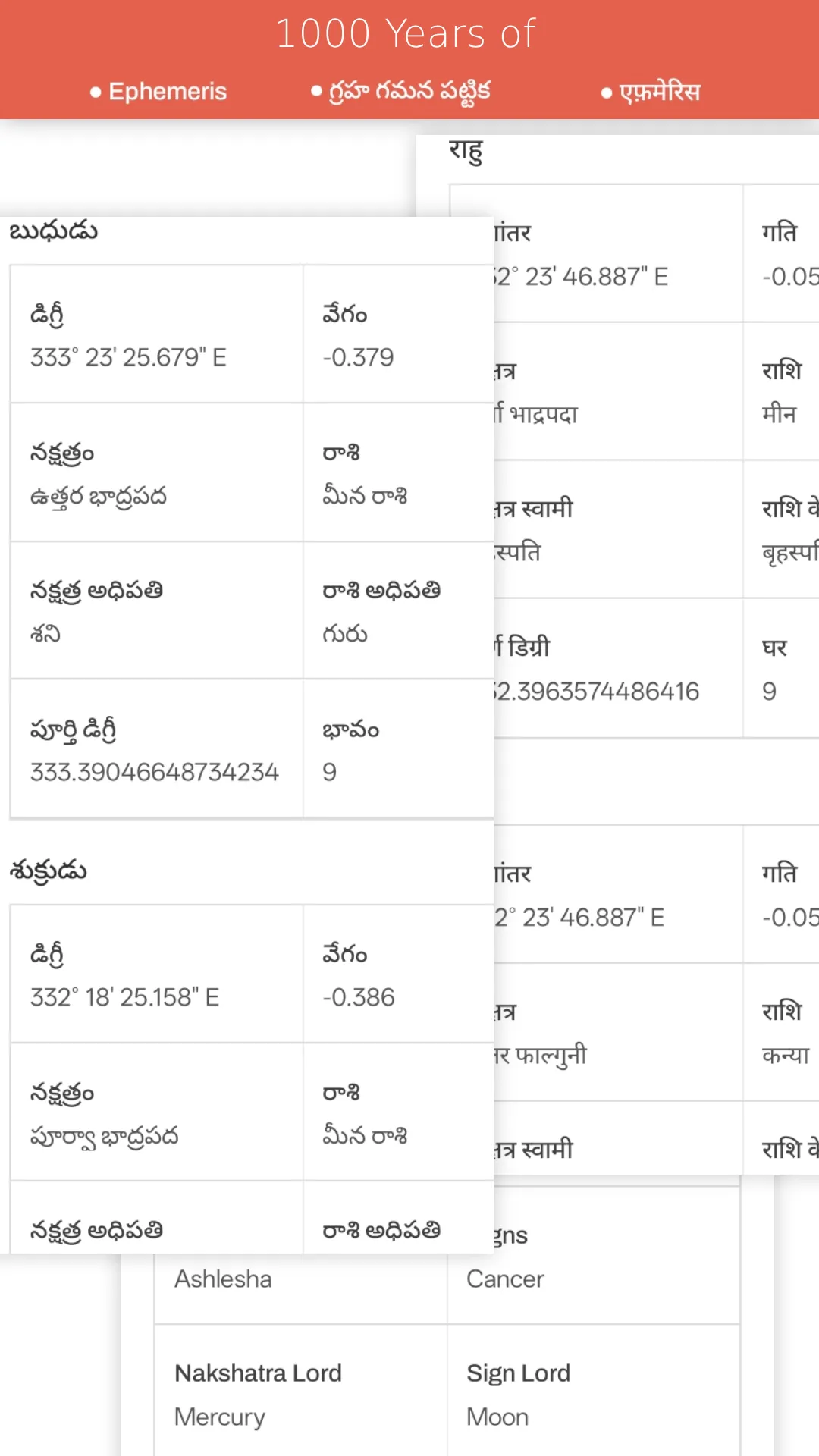Select the Ephemeris language option
The width and height of the screenshot is (819, 1456).
[x=159, y=91]
